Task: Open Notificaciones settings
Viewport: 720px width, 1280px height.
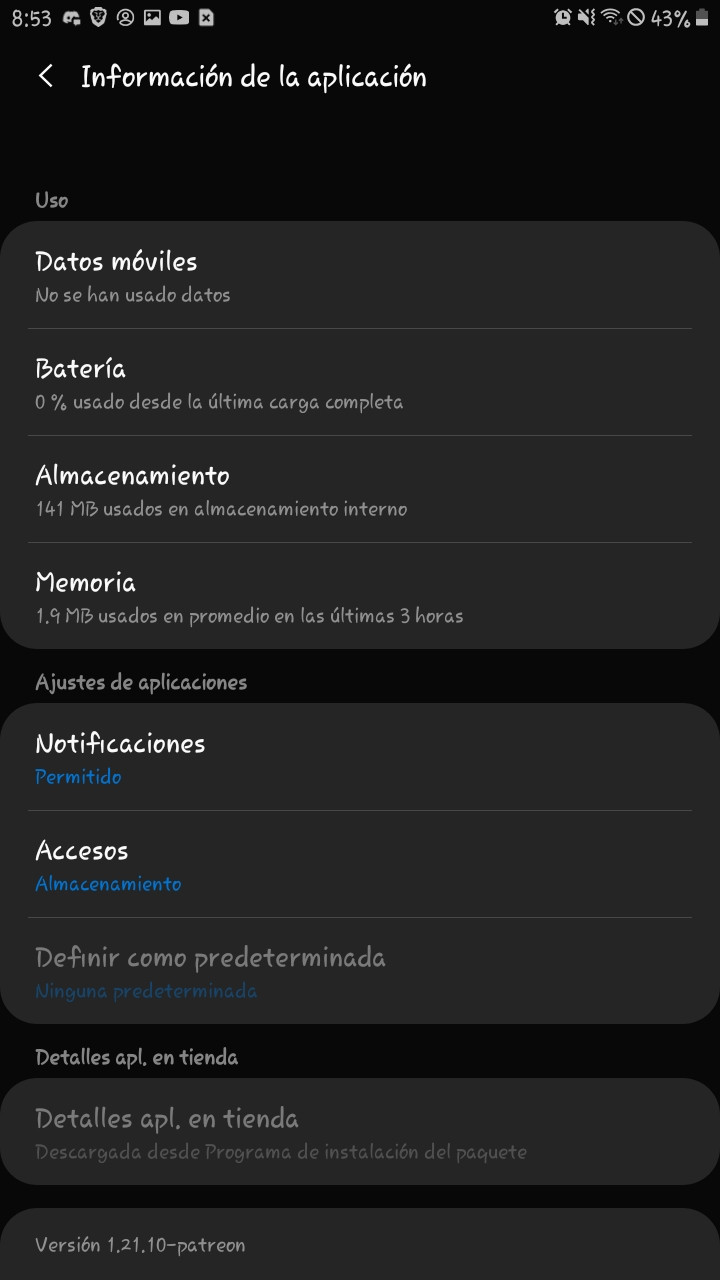Action: (360, 757)
